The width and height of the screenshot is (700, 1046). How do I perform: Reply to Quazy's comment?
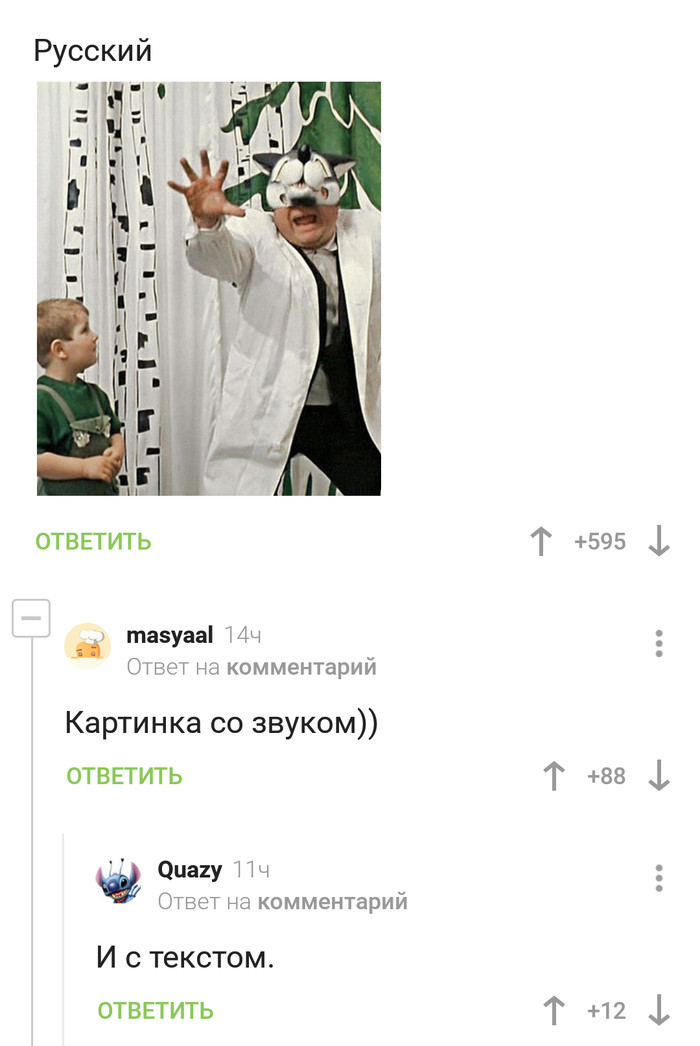(x=155, y=1011)
